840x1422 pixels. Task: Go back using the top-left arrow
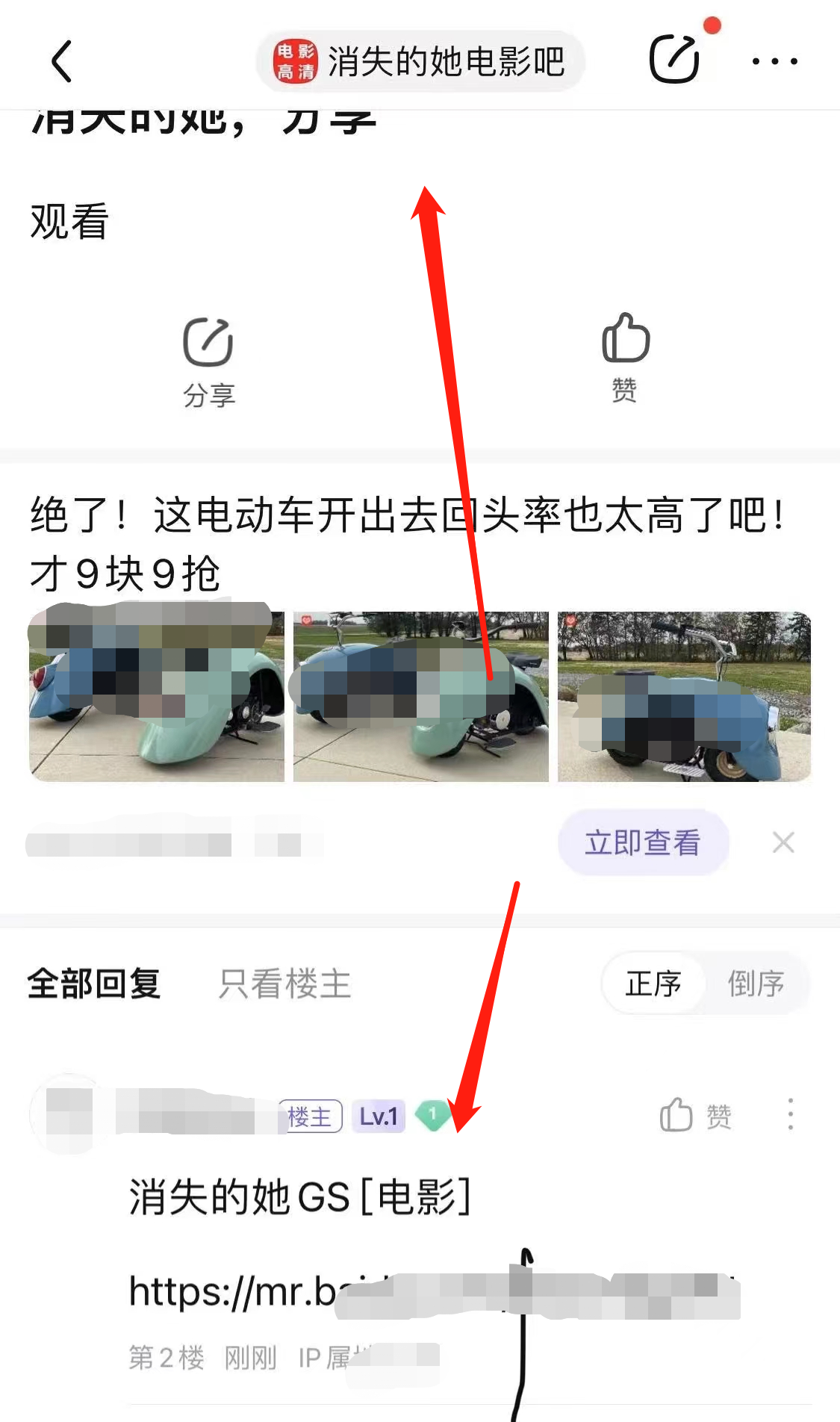pos(62,61)
